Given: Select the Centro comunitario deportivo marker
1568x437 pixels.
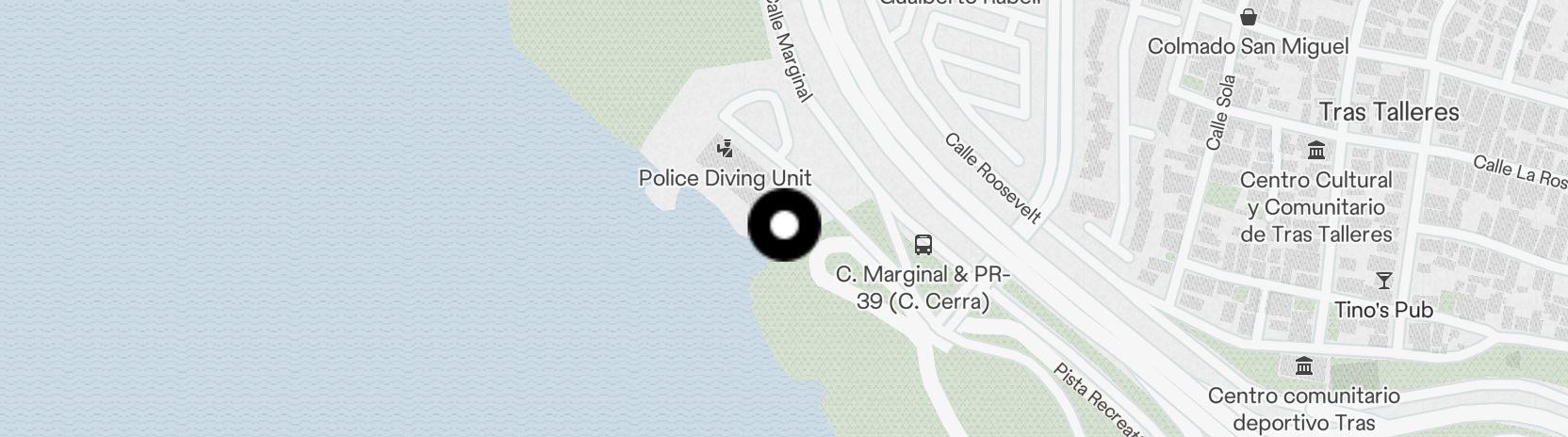Looking at the screenshot, I should pyautogui.click(x=1304, y=366).
